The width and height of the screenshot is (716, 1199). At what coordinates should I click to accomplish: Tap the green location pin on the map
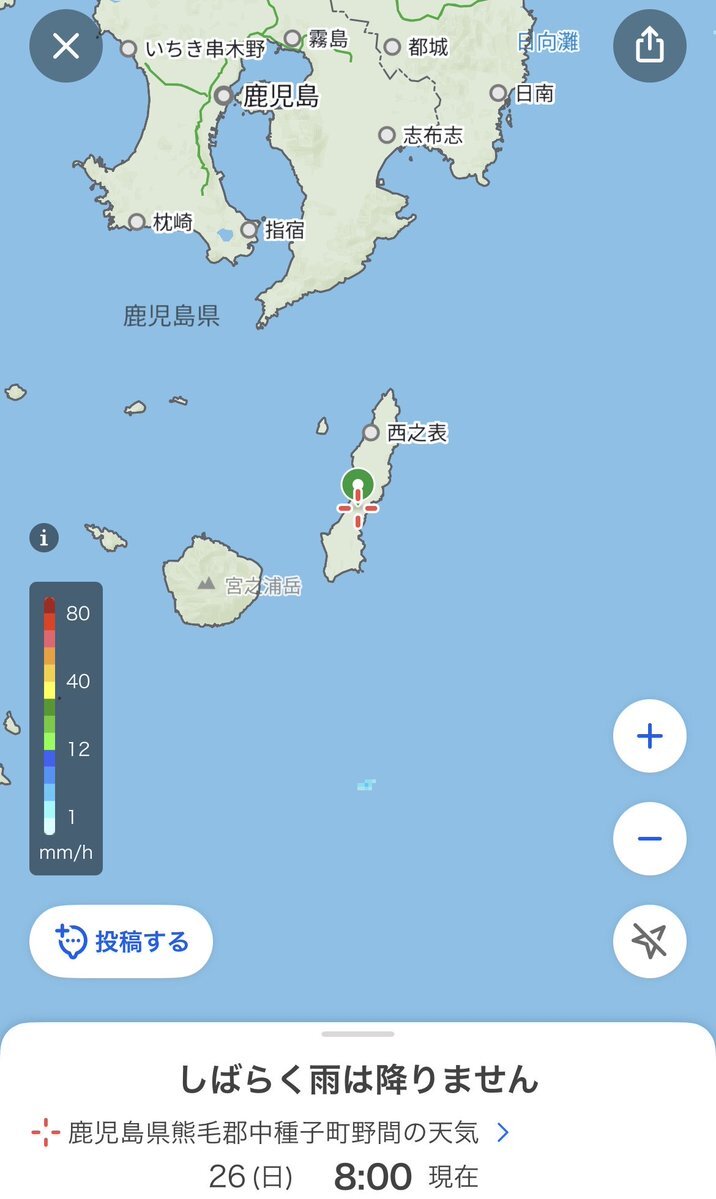358,485
